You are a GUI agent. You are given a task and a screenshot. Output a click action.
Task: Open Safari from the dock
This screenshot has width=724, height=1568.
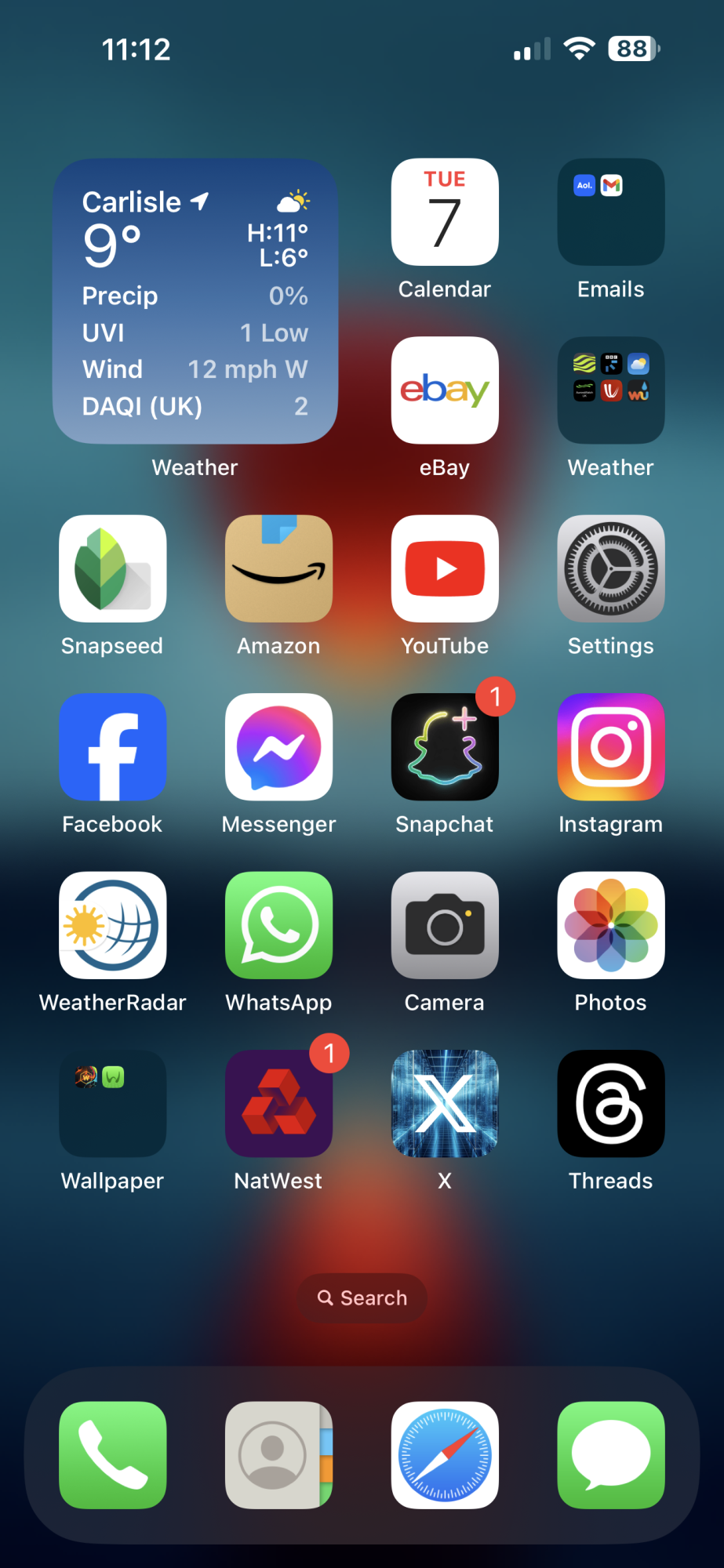click(445, 1455)
